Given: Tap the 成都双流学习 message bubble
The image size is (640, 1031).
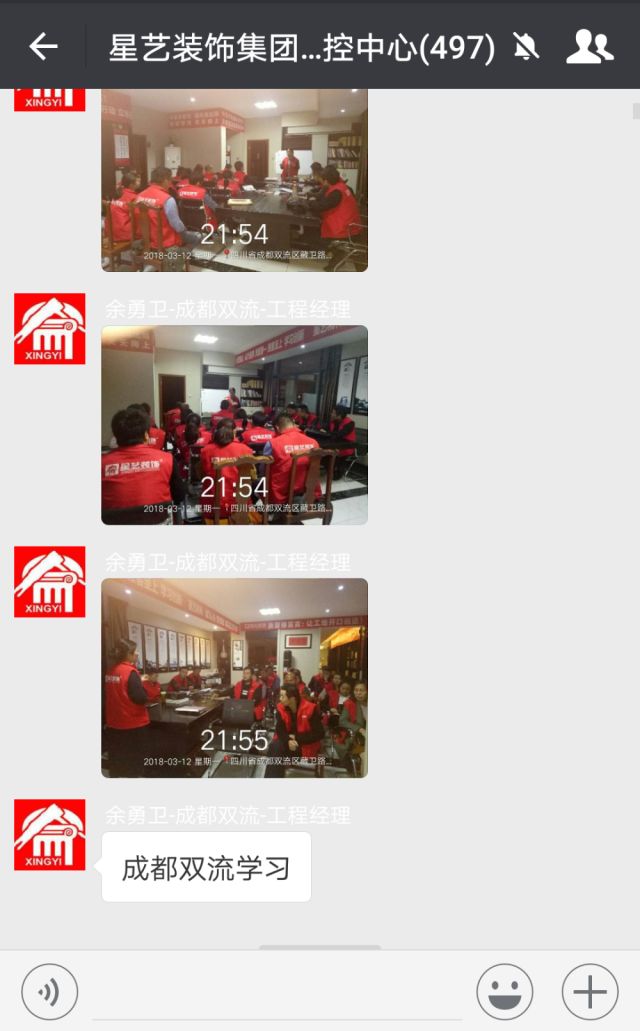Looking at the screenshot, I should (x=206, y=867).
